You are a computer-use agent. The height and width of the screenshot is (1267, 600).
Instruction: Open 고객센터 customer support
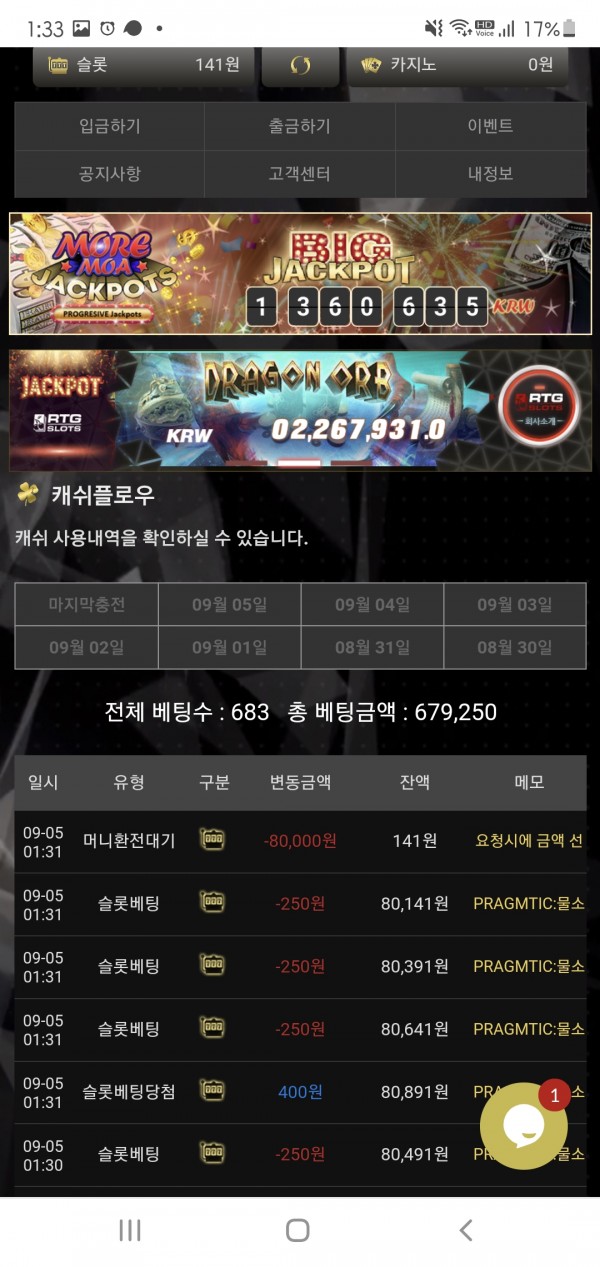coord(299,173)
